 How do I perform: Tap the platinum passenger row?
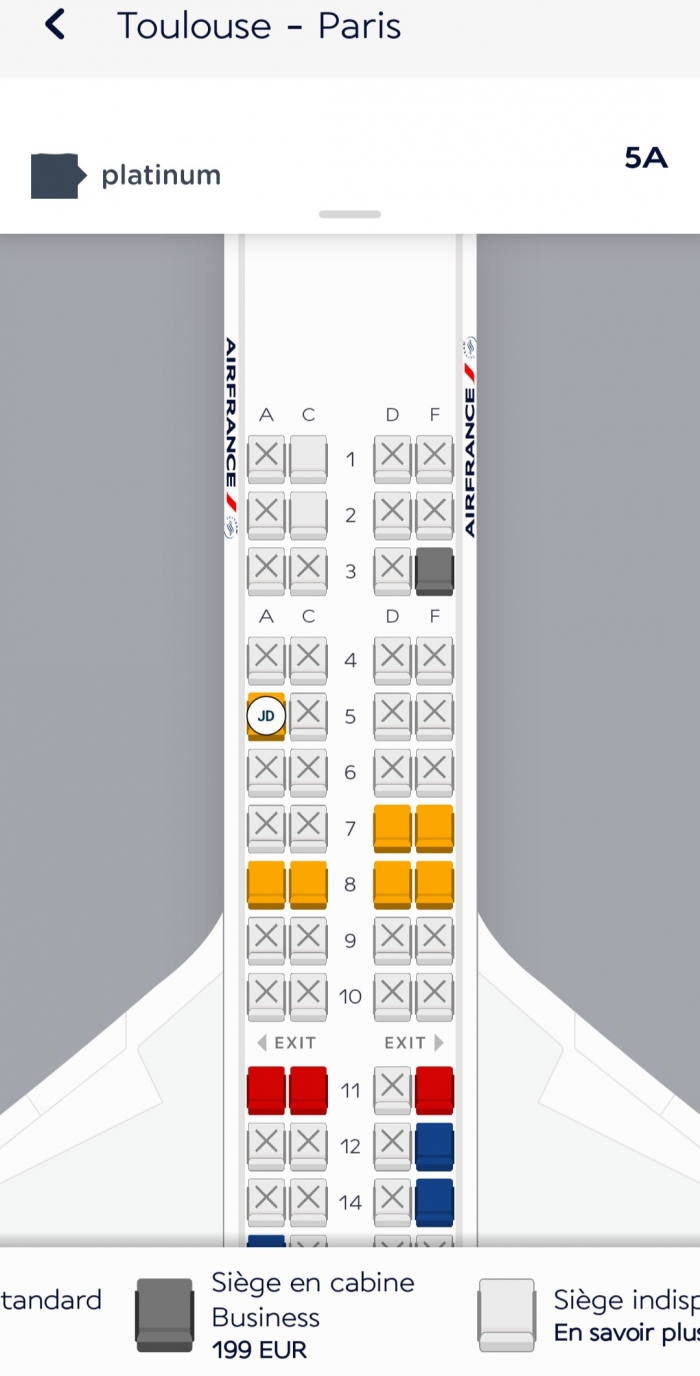click(x=160, y=175)
